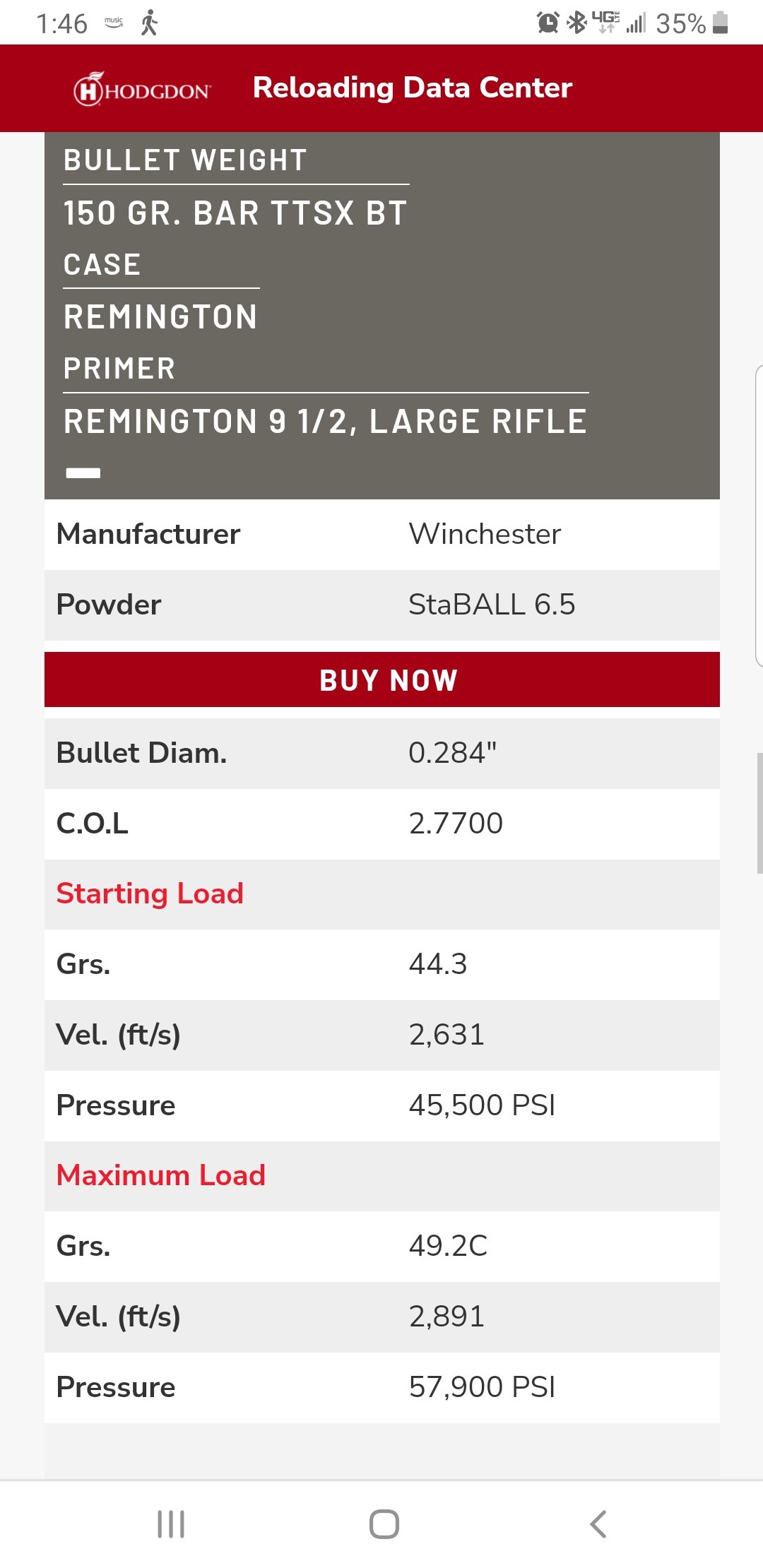Go back with system back button

(x=598, y=1524)
